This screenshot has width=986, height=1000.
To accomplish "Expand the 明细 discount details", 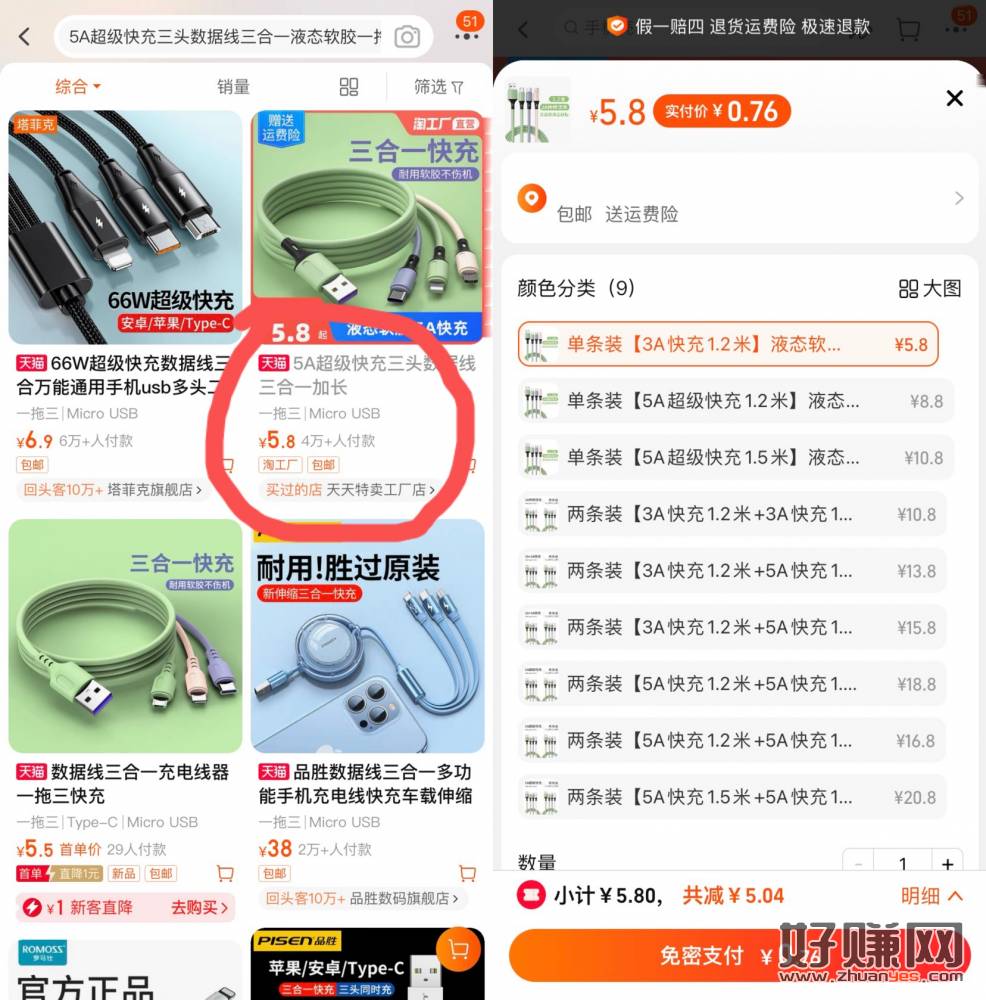I will tap(932, 896).
